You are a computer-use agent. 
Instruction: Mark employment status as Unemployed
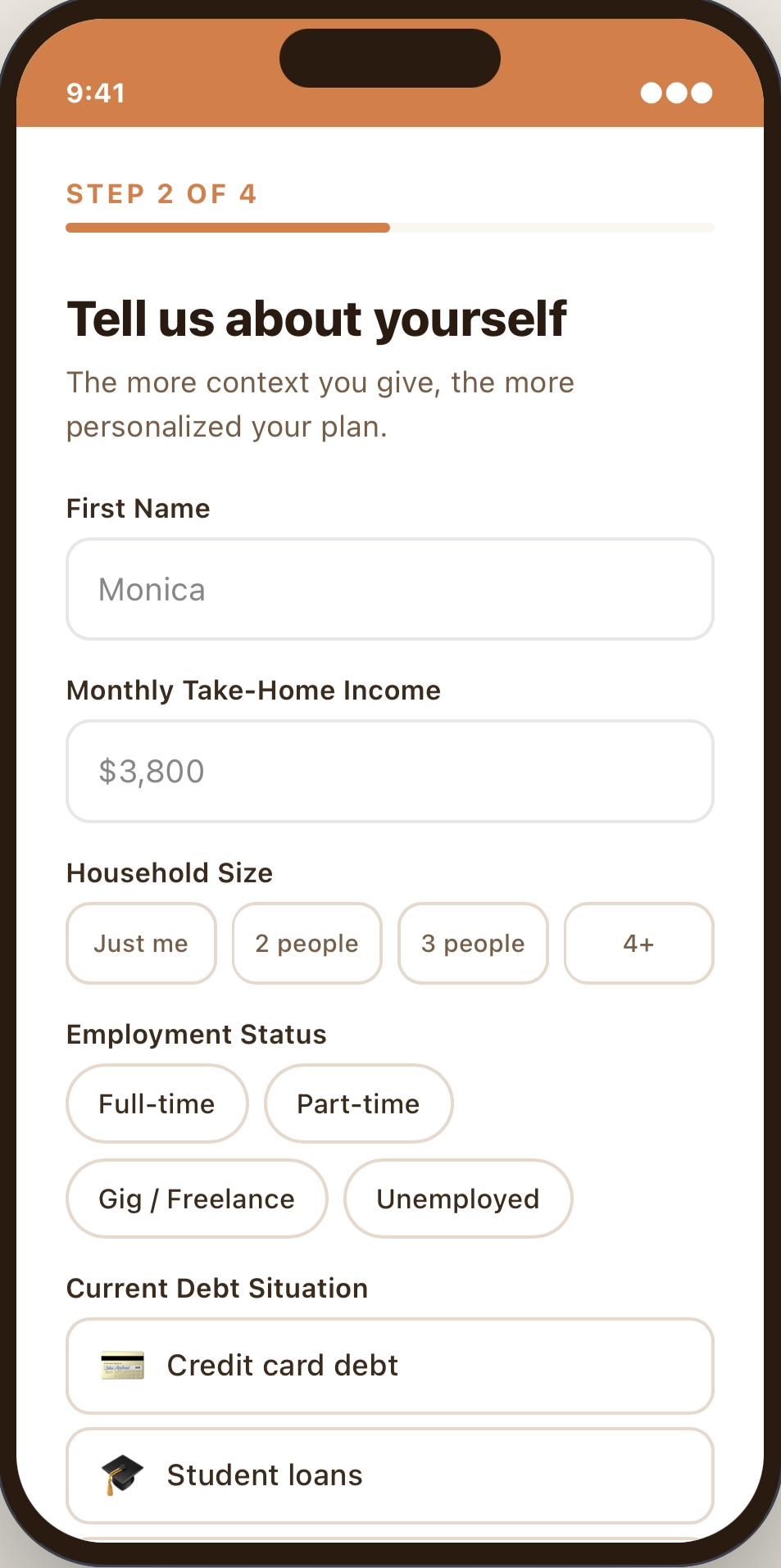point(458,1199)
